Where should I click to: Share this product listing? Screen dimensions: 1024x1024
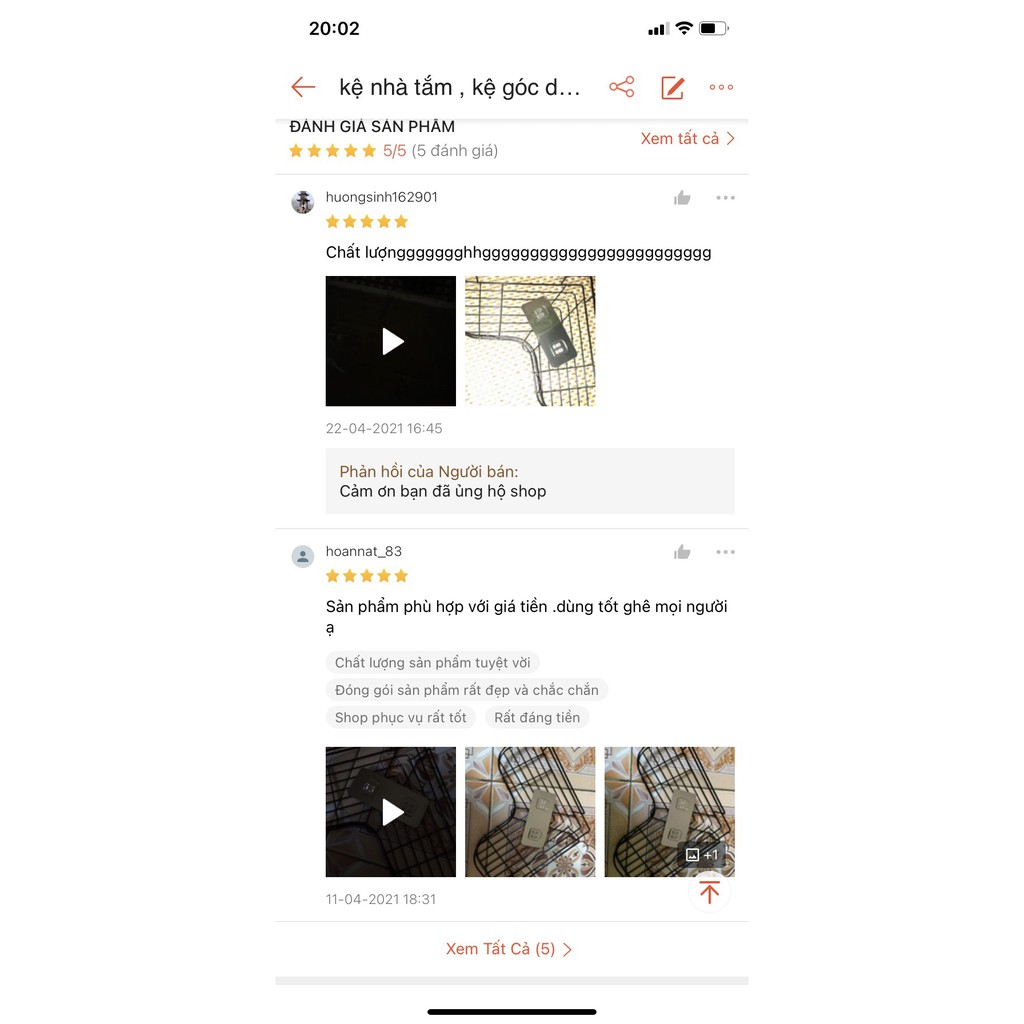(622, 87)
